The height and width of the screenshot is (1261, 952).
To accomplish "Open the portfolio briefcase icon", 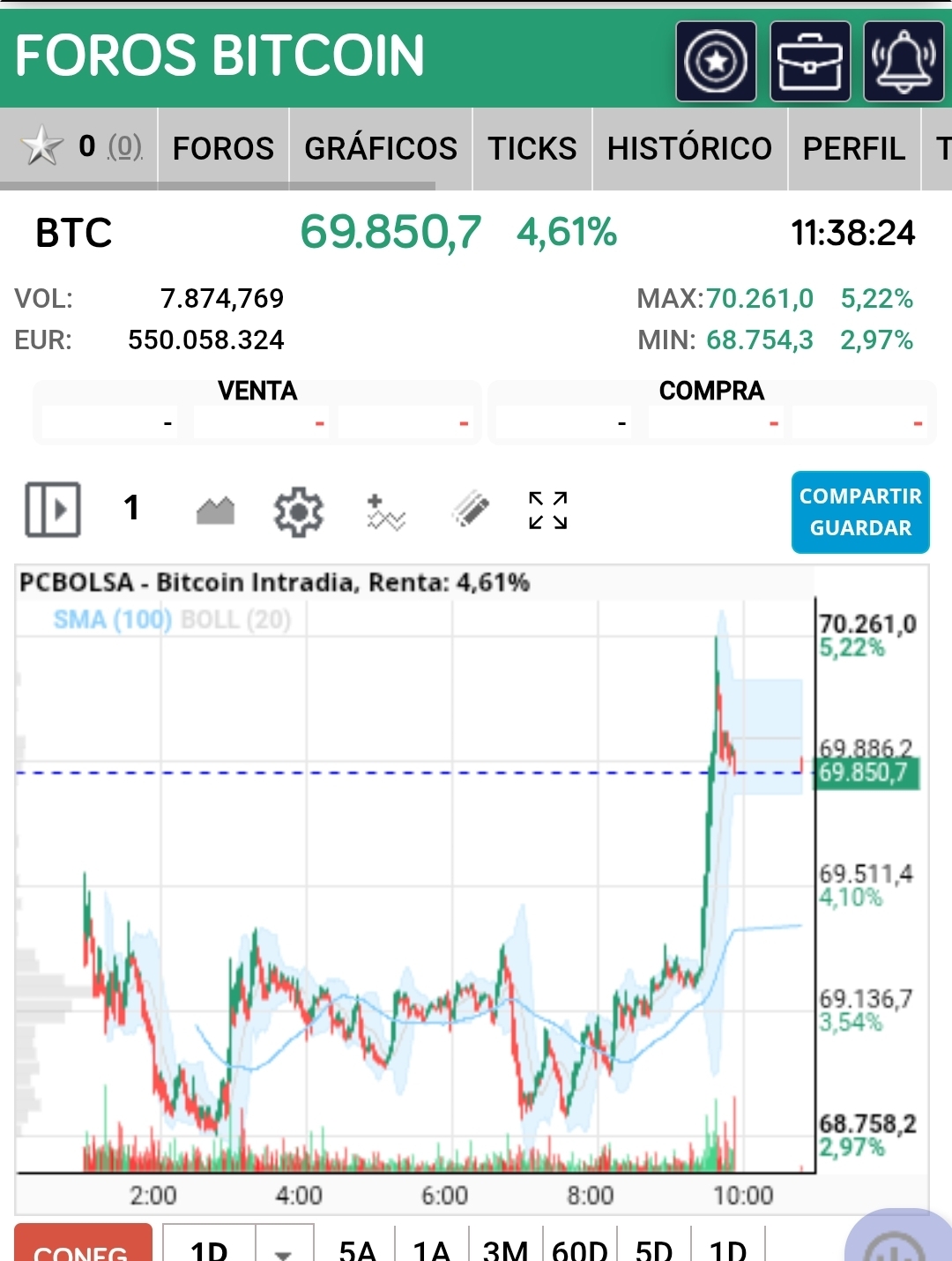I will click(x=810, y=62).
